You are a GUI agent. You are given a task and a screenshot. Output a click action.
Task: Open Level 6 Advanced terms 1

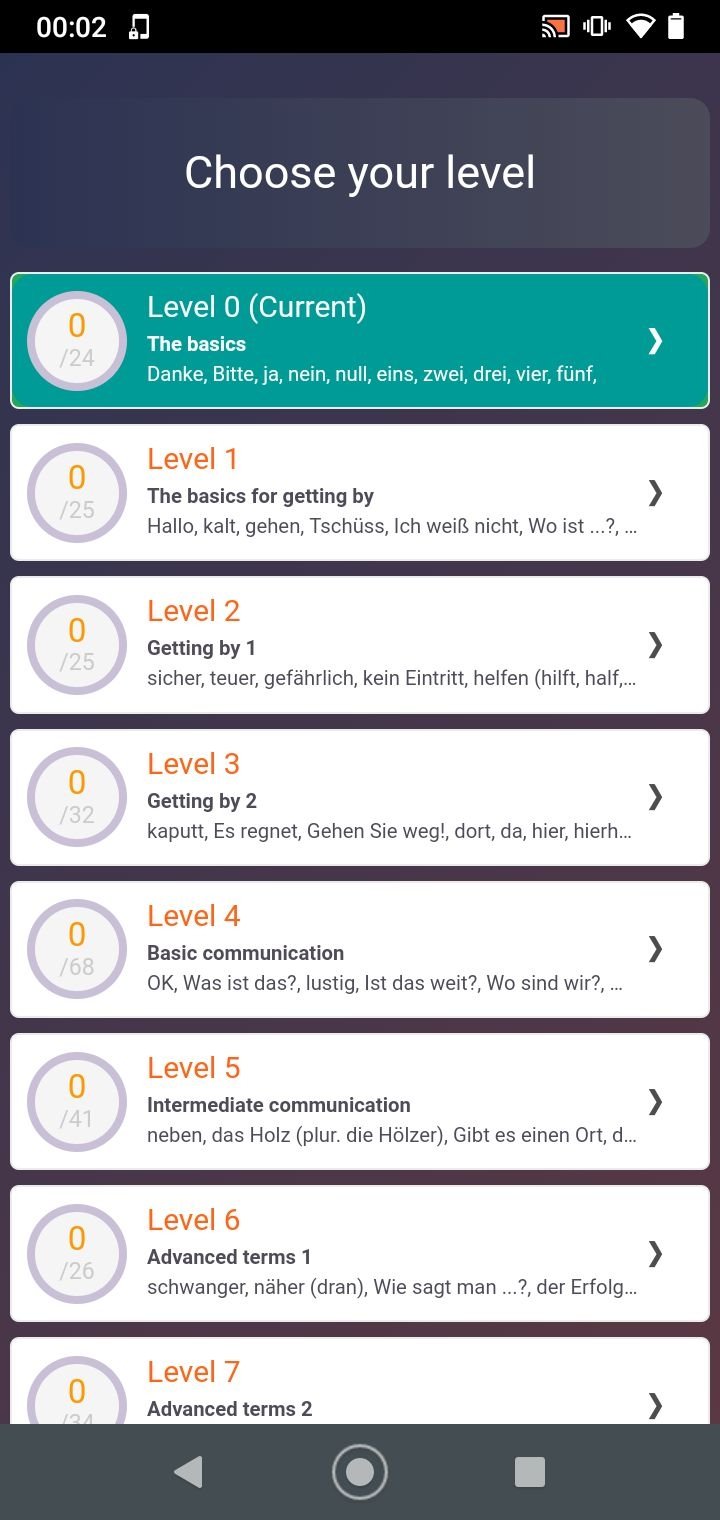pos(360,1253)
